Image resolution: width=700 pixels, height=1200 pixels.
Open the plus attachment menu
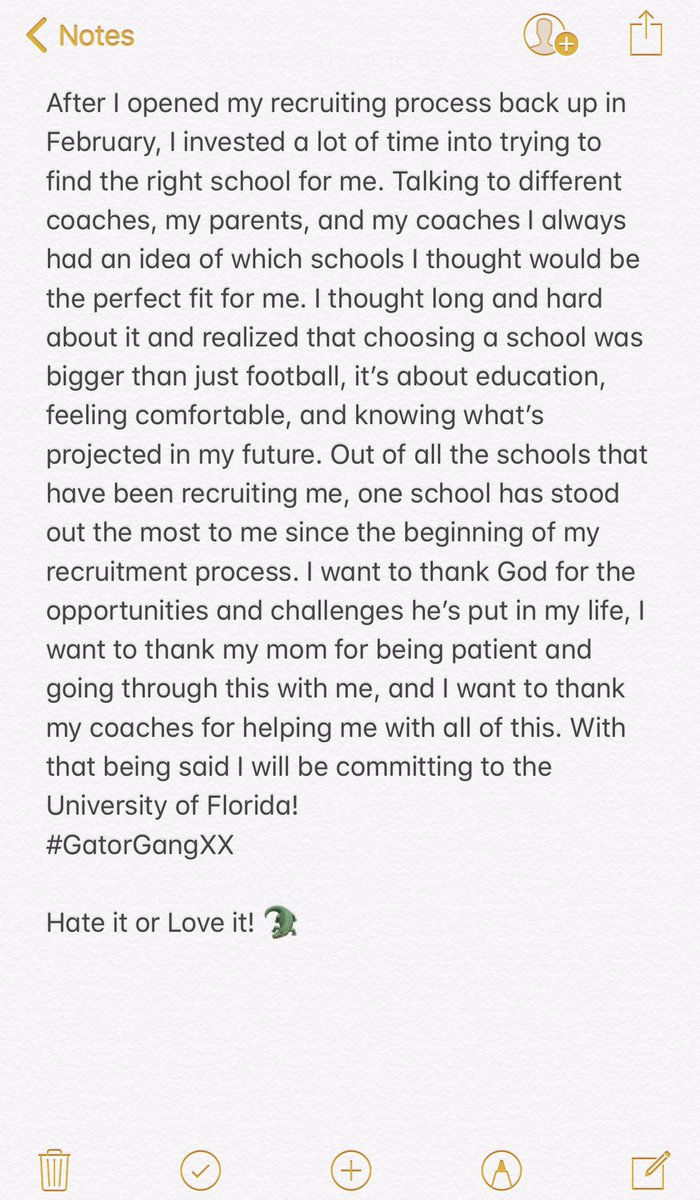point(350,1168)
